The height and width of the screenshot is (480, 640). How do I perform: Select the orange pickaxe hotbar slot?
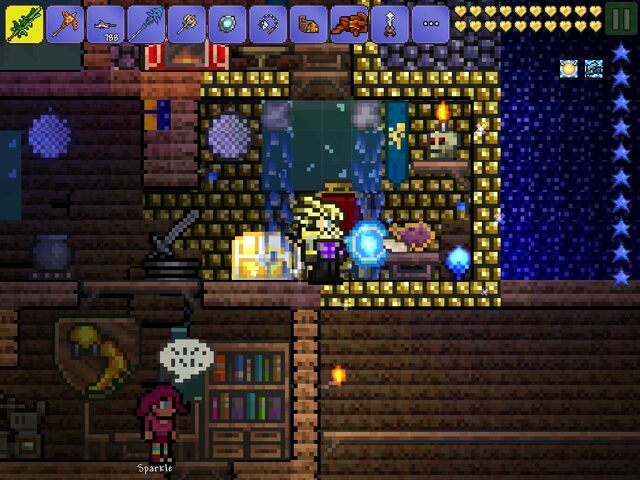click(x=63, y=23)
